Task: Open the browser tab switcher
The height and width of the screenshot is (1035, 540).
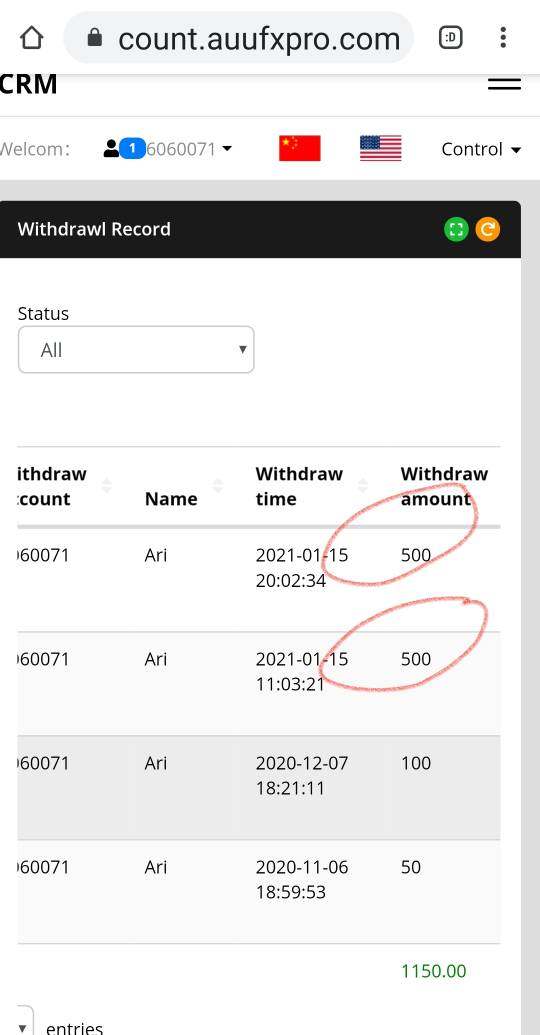Action: (451, 38)
